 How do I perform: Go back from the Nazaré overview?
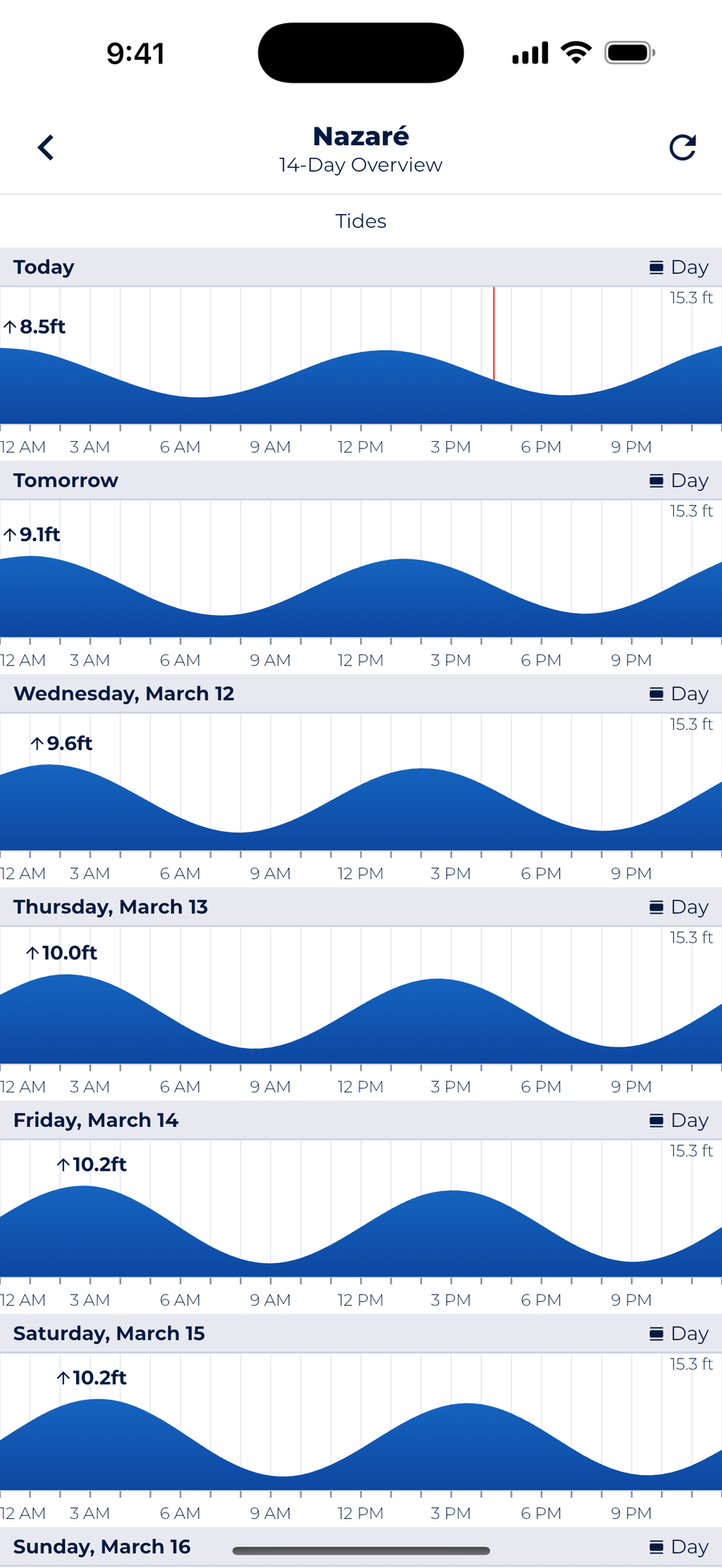click(x=47, y=148)
